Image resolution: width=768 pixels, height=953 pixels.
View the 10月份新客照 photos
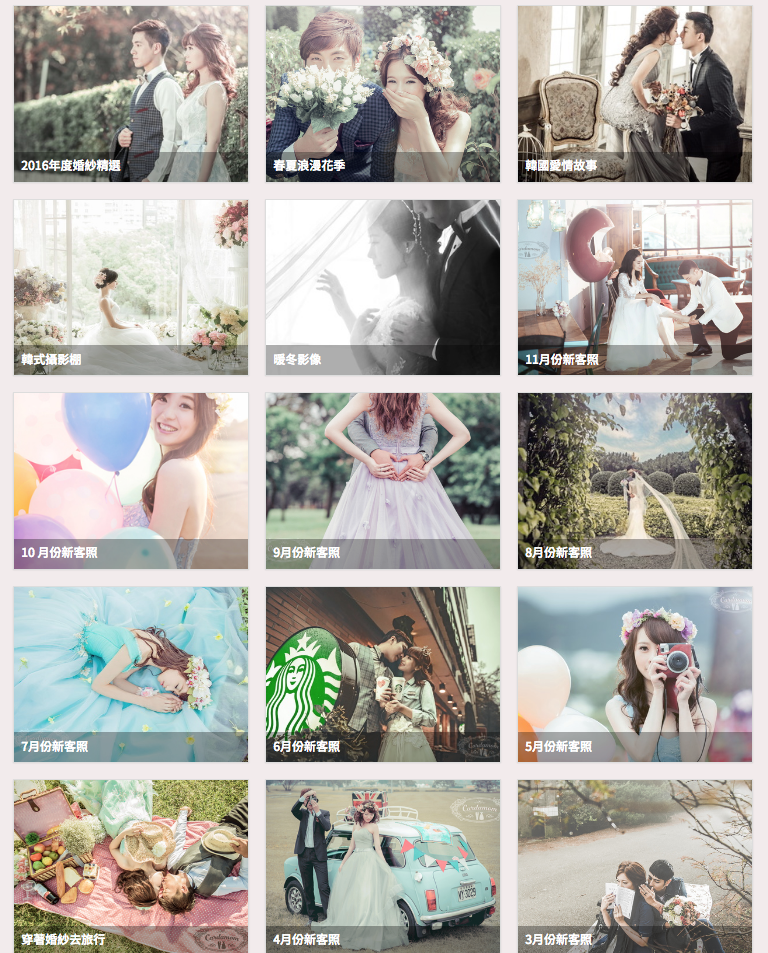[x=130, y=480]
